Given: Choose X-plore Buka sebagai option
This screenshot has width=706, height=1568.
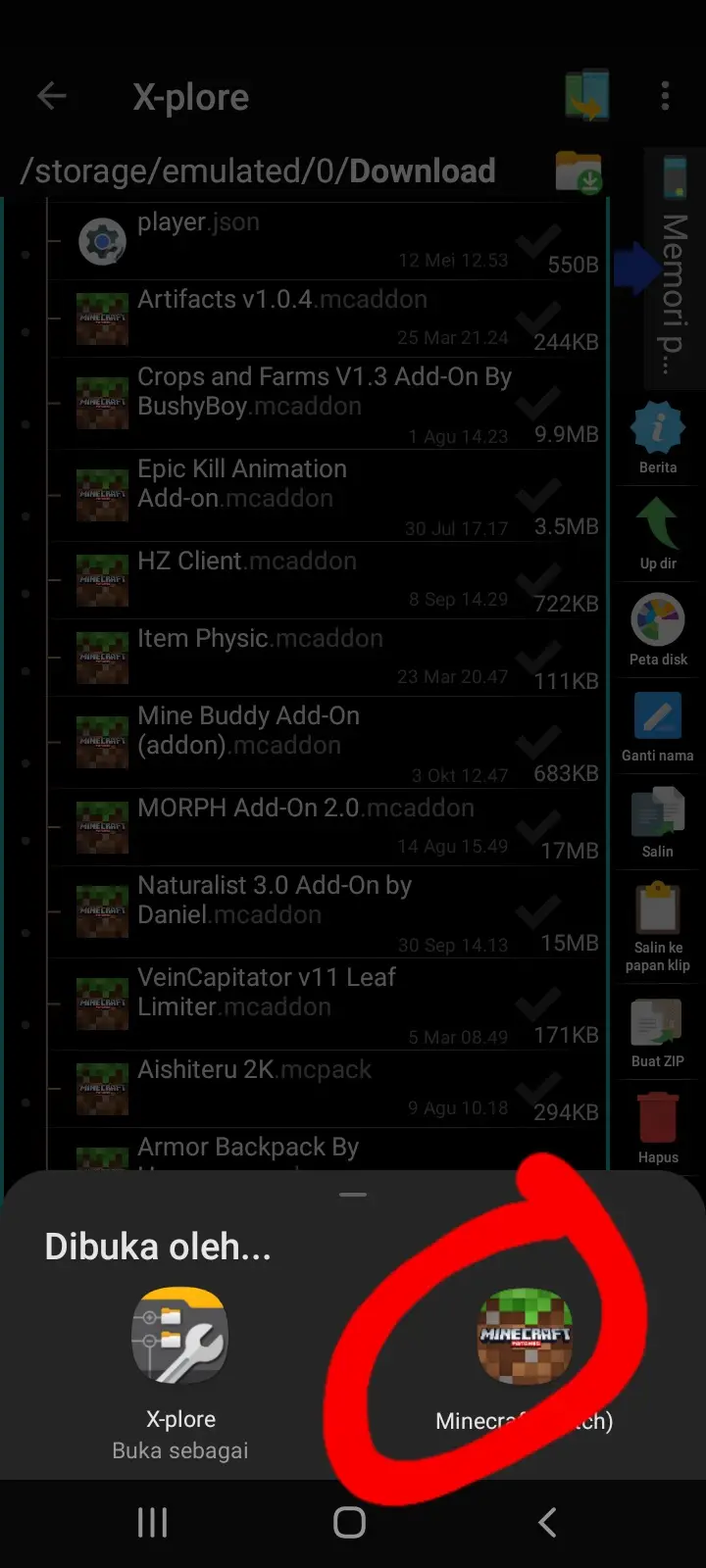Looking at the screenshot, I should tap(180, 1372).
